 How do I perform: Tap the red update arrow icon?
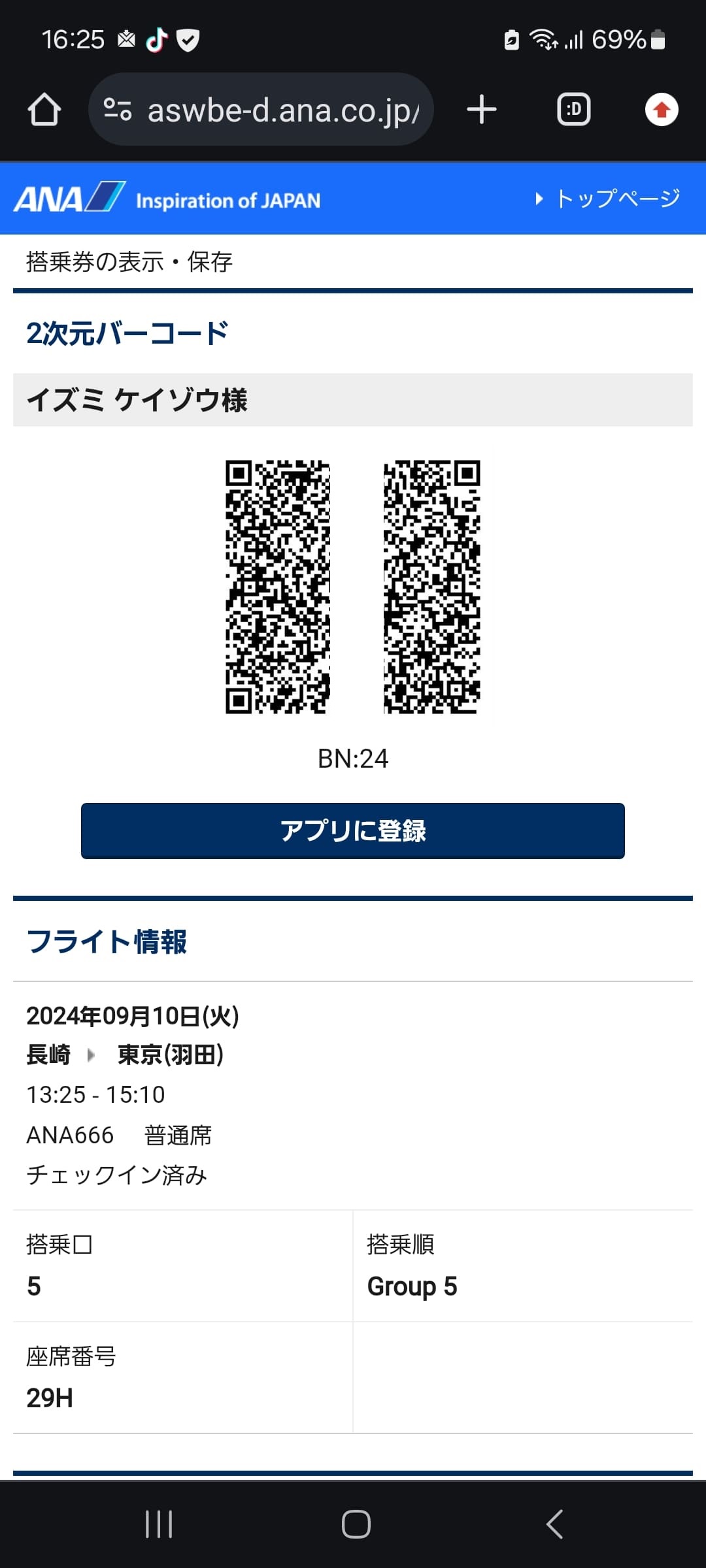point(662,110)
